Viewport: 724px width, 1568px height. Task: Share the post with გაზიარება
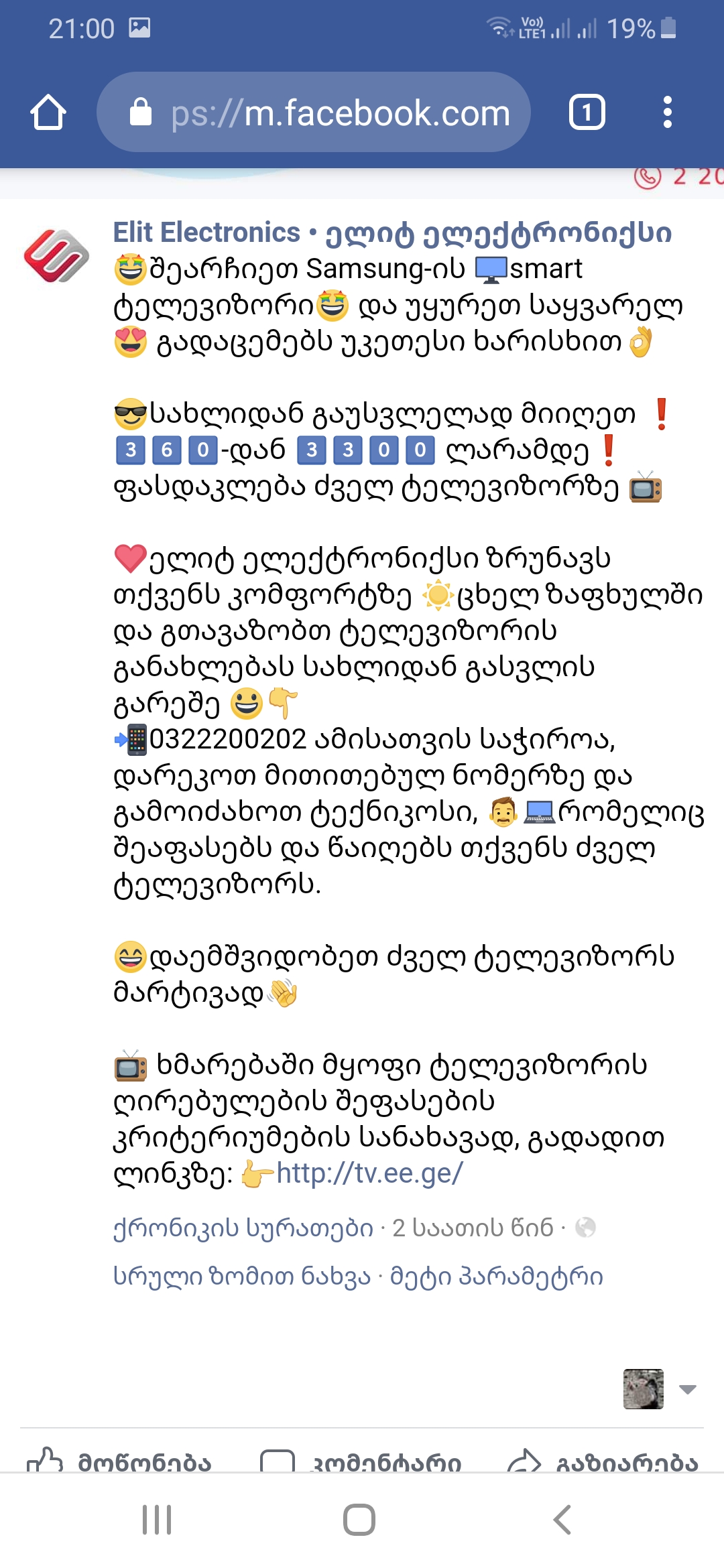[603, 1461]
